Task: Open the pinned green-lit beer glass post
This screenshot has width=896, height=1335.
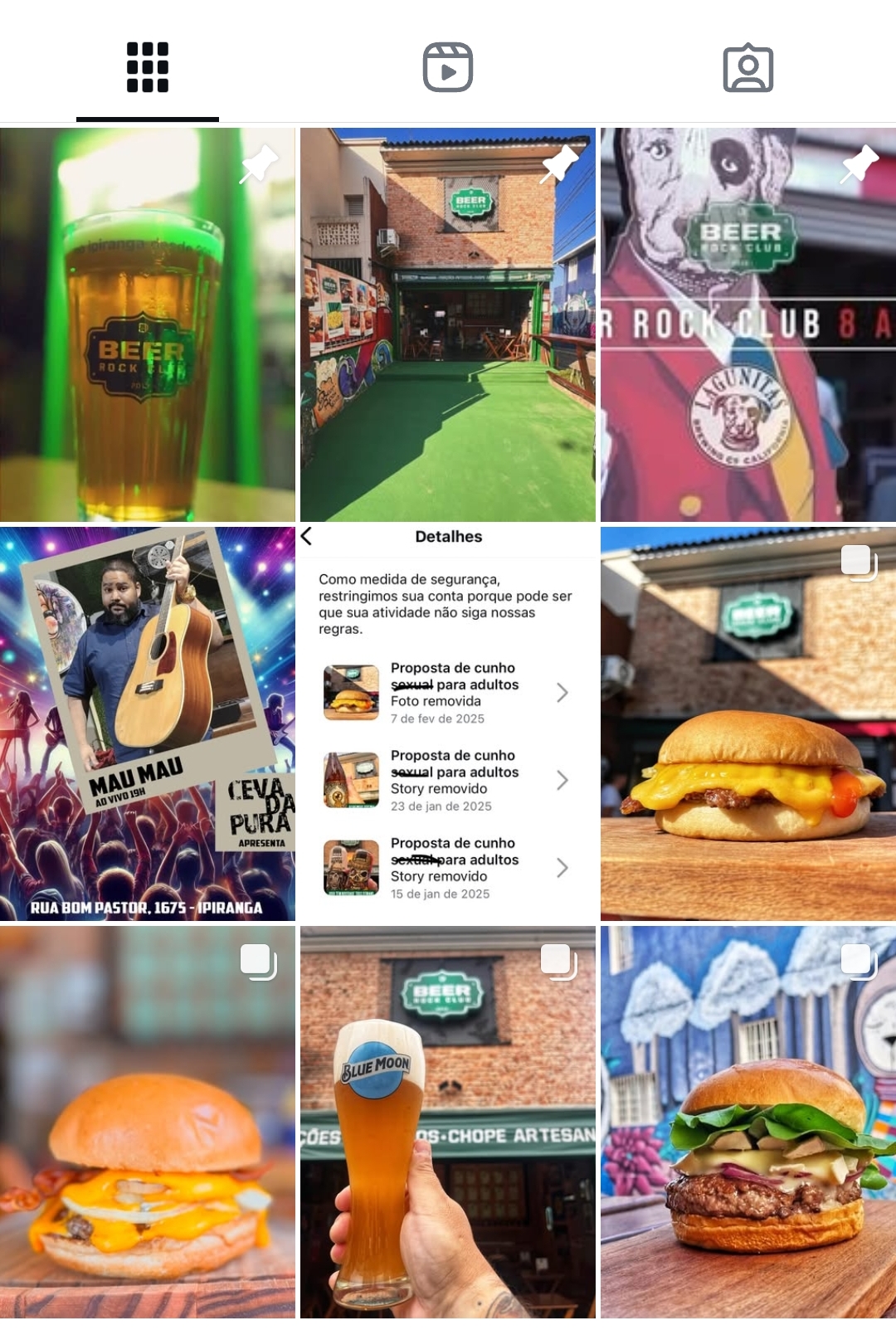Action: point(148,324)
